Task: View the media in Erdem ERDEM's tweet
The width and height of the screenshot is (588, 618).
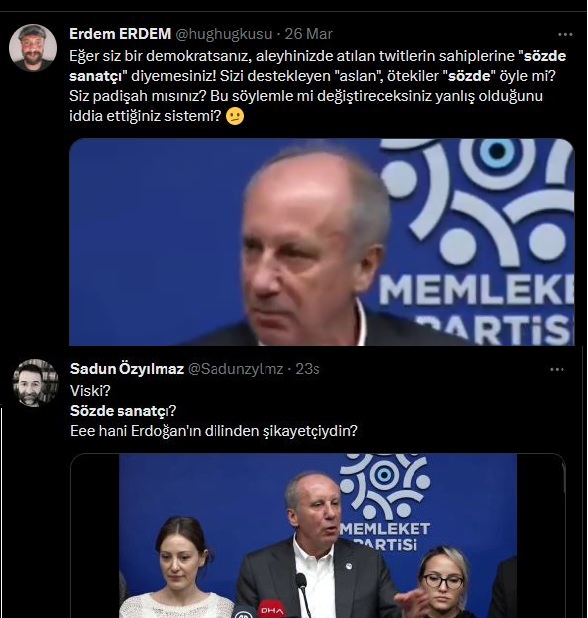Action: point(322,242)
